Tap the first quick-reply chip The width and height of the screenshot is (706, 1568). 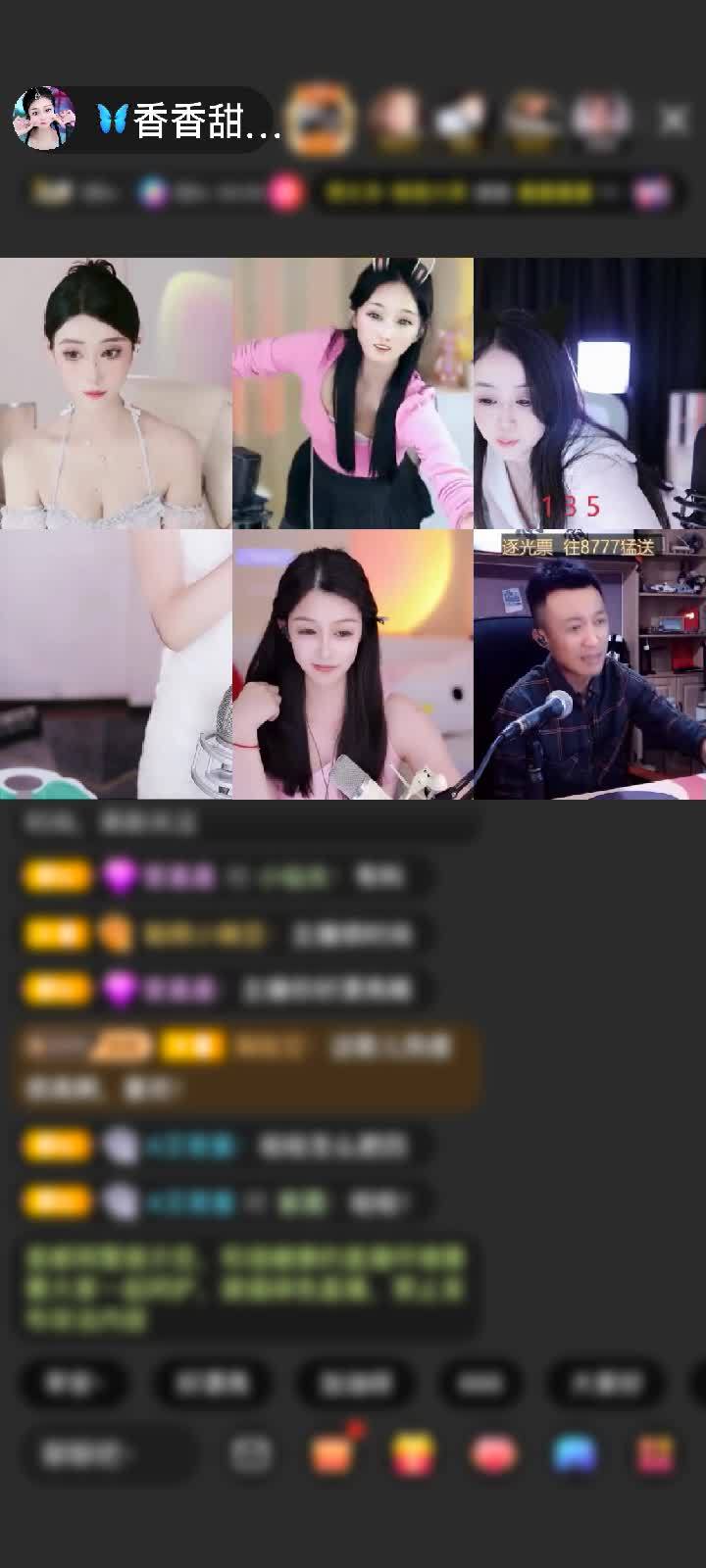[x=74, y=1383]
